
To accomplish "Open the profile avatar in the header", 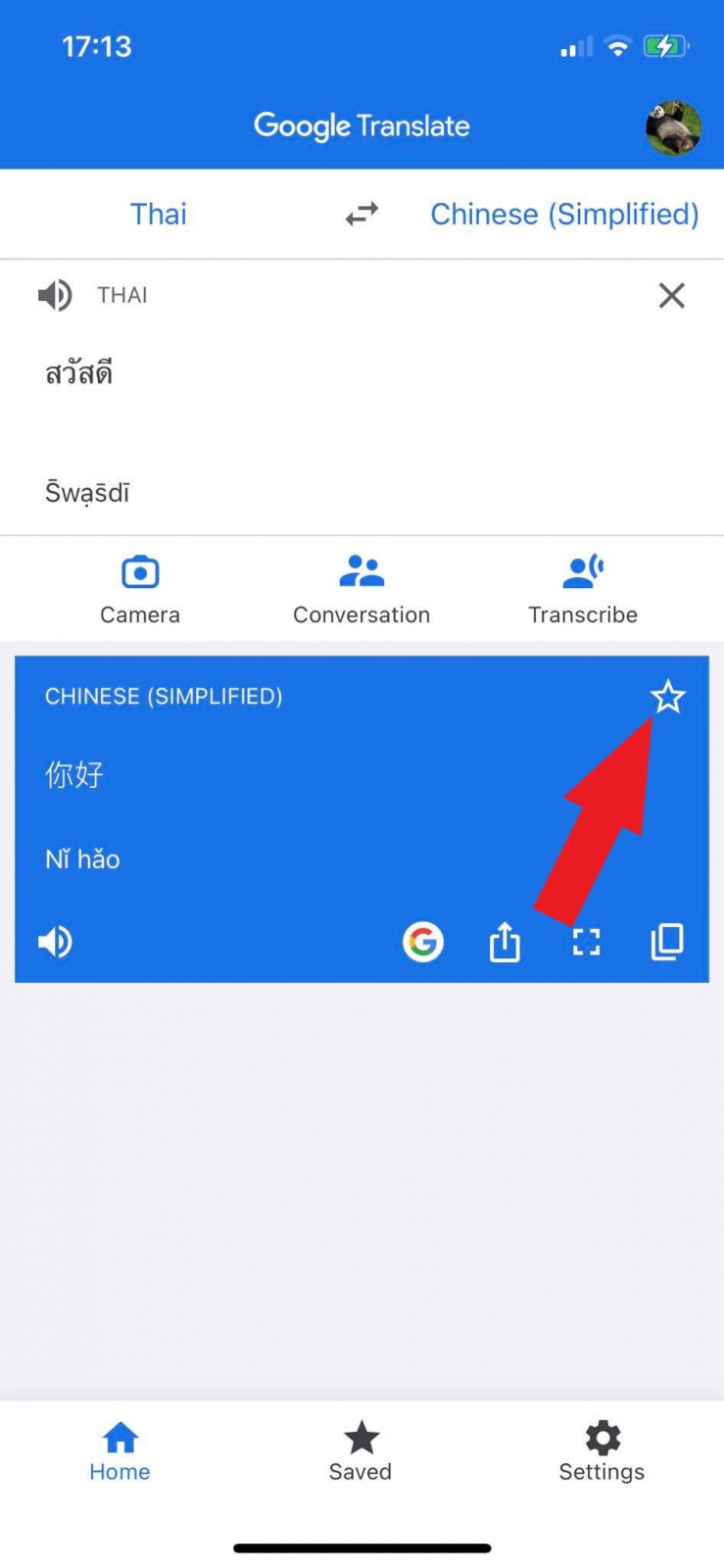I will tap(673, 127).
